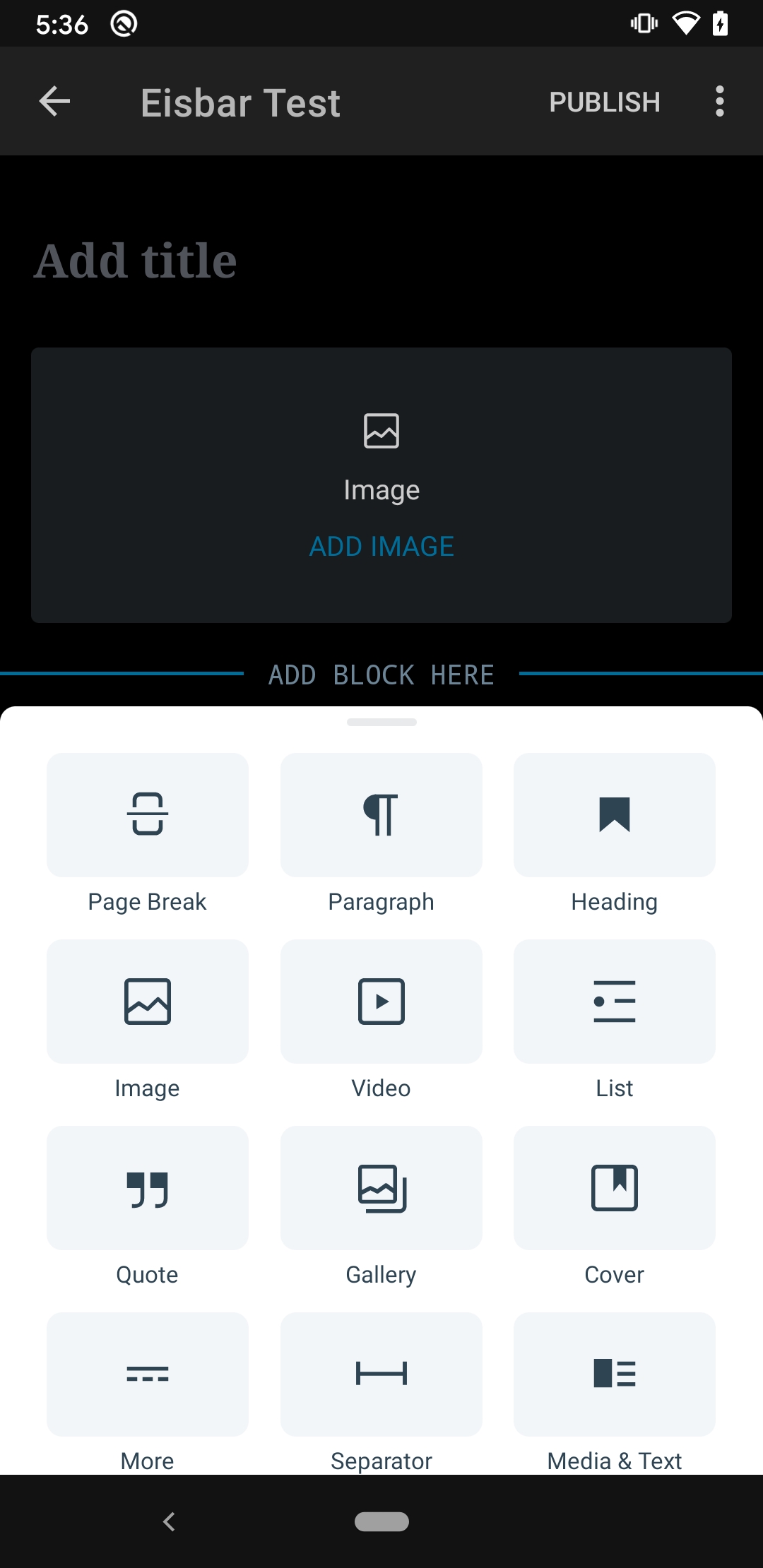Publish the post
The image size is (763, 1568).
(x=605, y=102)
